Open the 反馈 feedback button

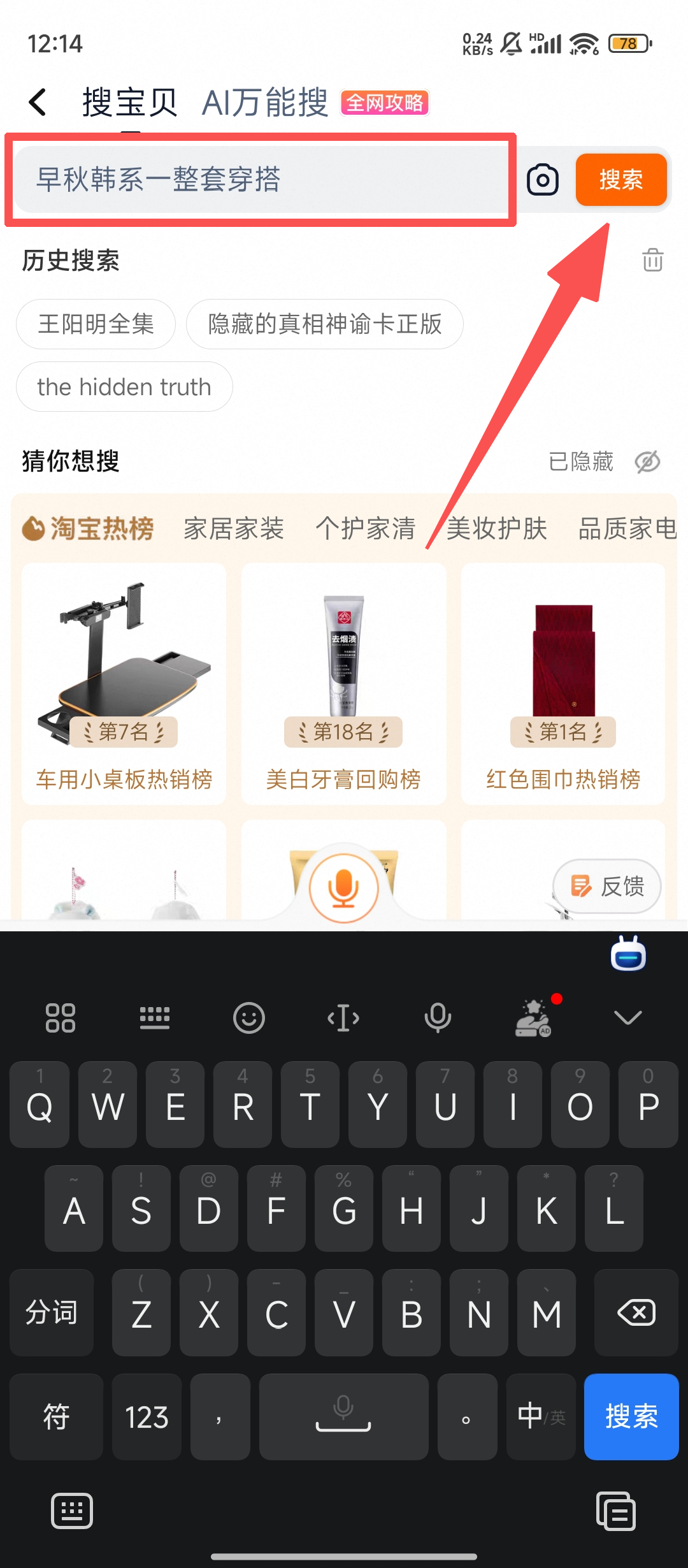(606, 886)
